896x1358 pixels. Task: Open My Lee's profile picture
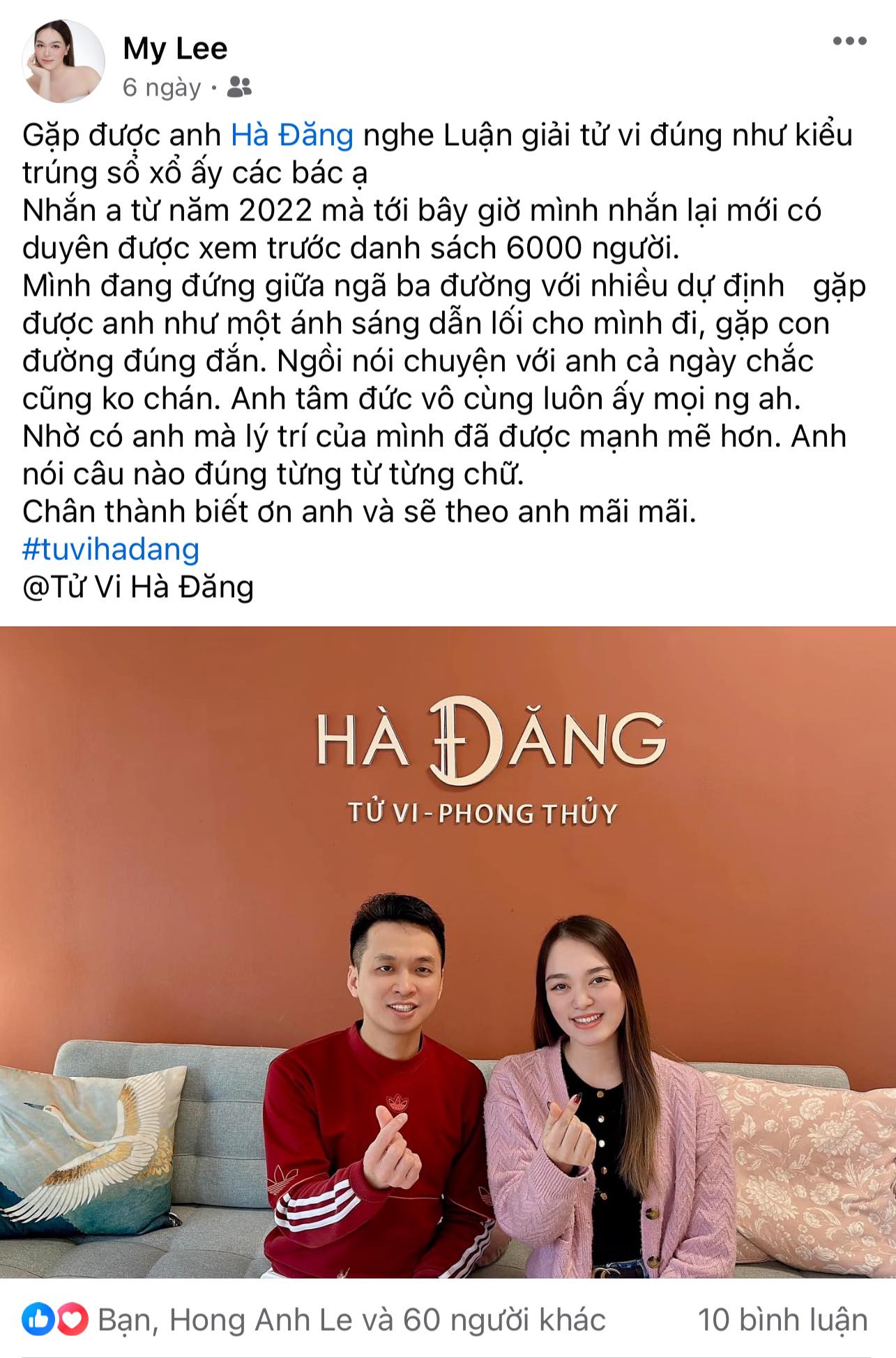63,61
